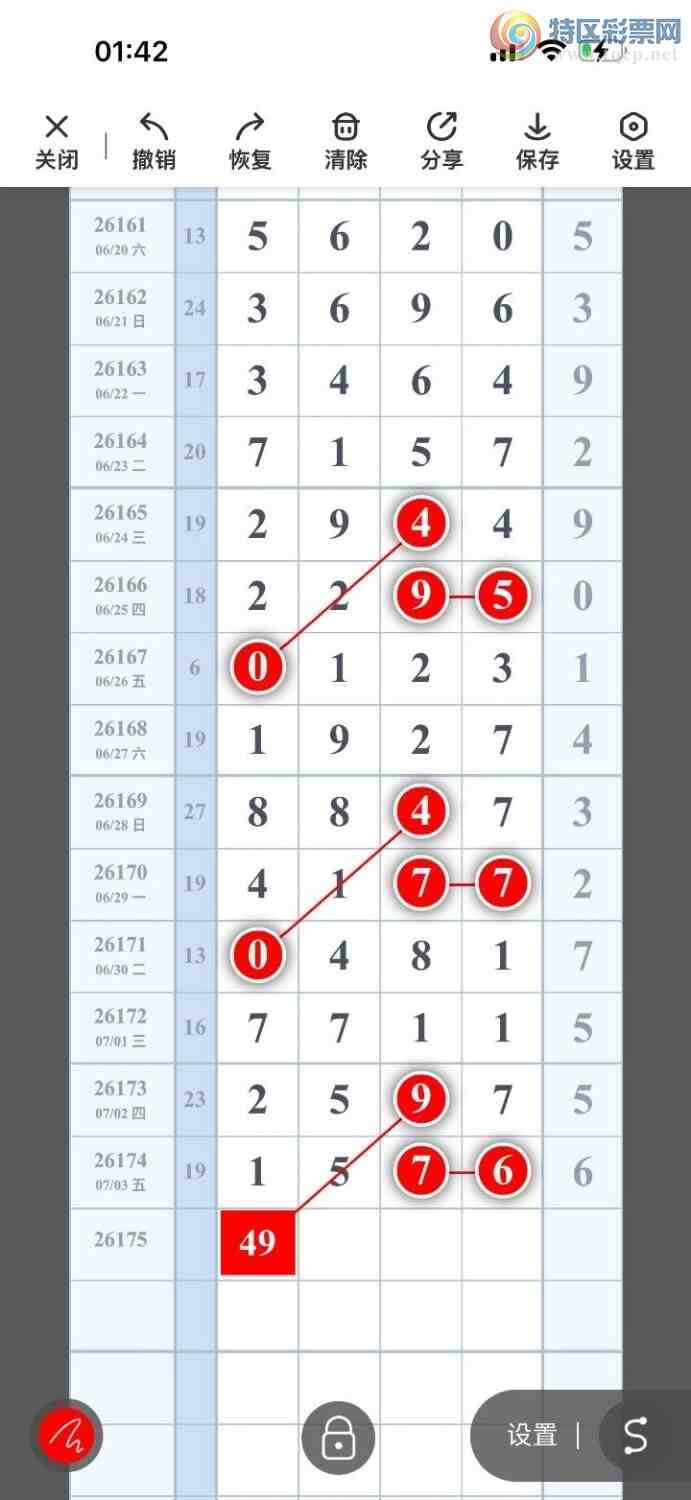Redo the action with 恢复

coord(250,141)
